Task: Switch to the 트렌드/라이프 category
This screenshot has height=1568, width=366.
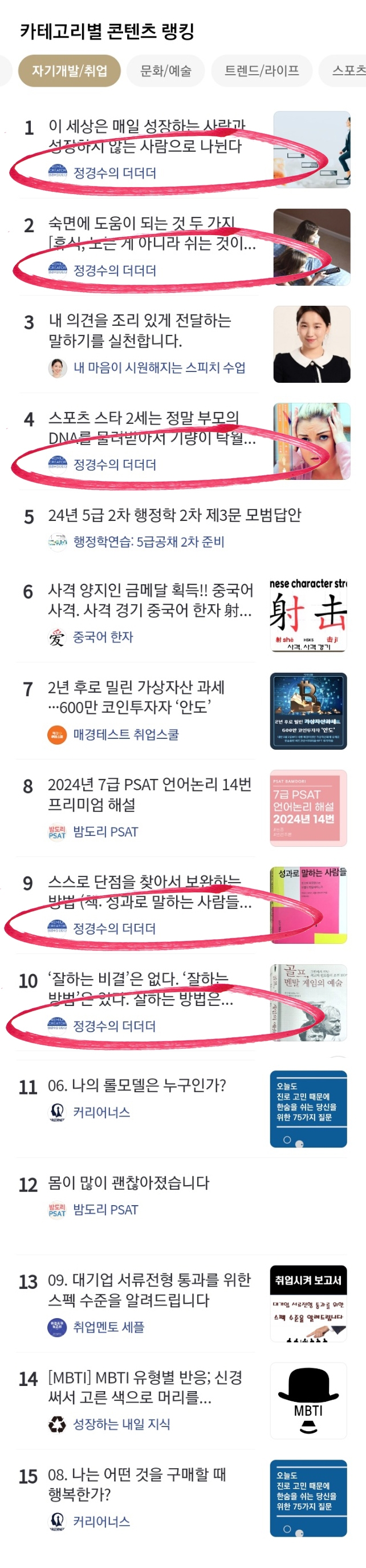Action: pos(262,71)
